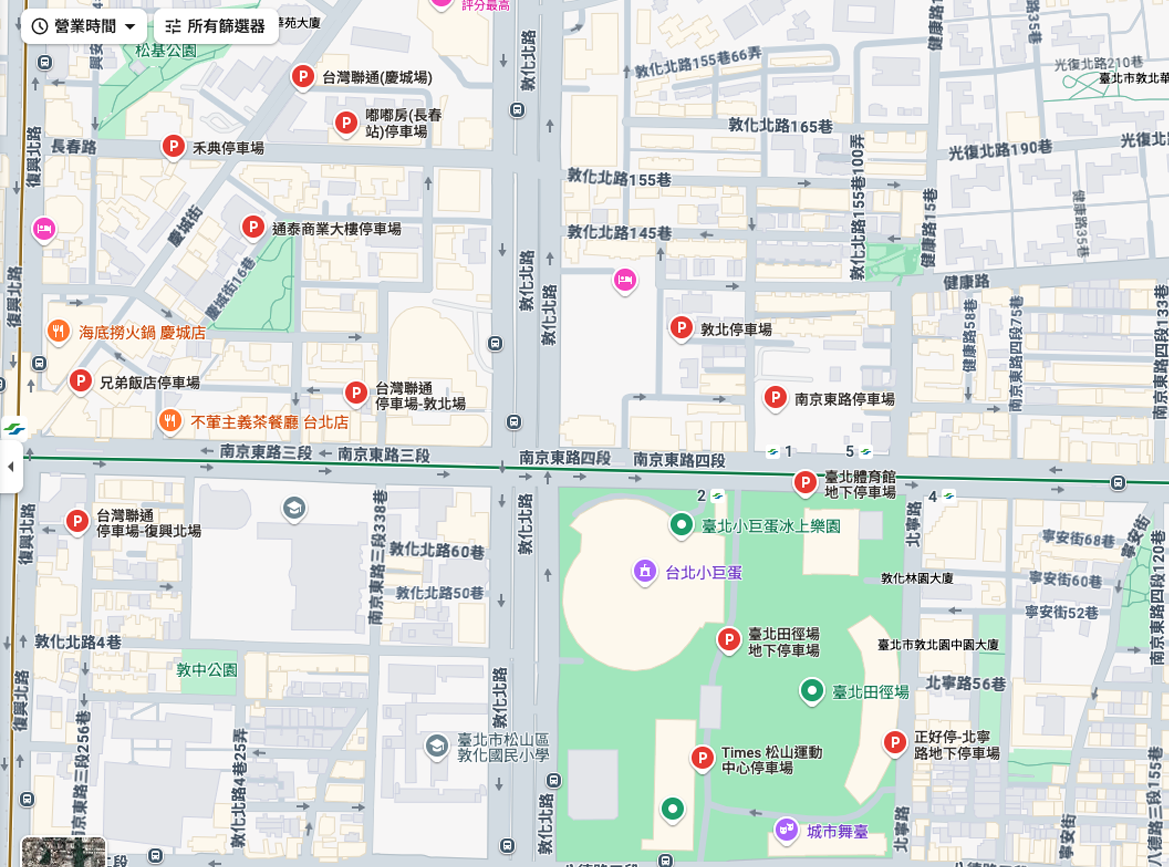Open the 所有篩選器 all filters chip
The image size is (1169, 867).
click(216, 26)
